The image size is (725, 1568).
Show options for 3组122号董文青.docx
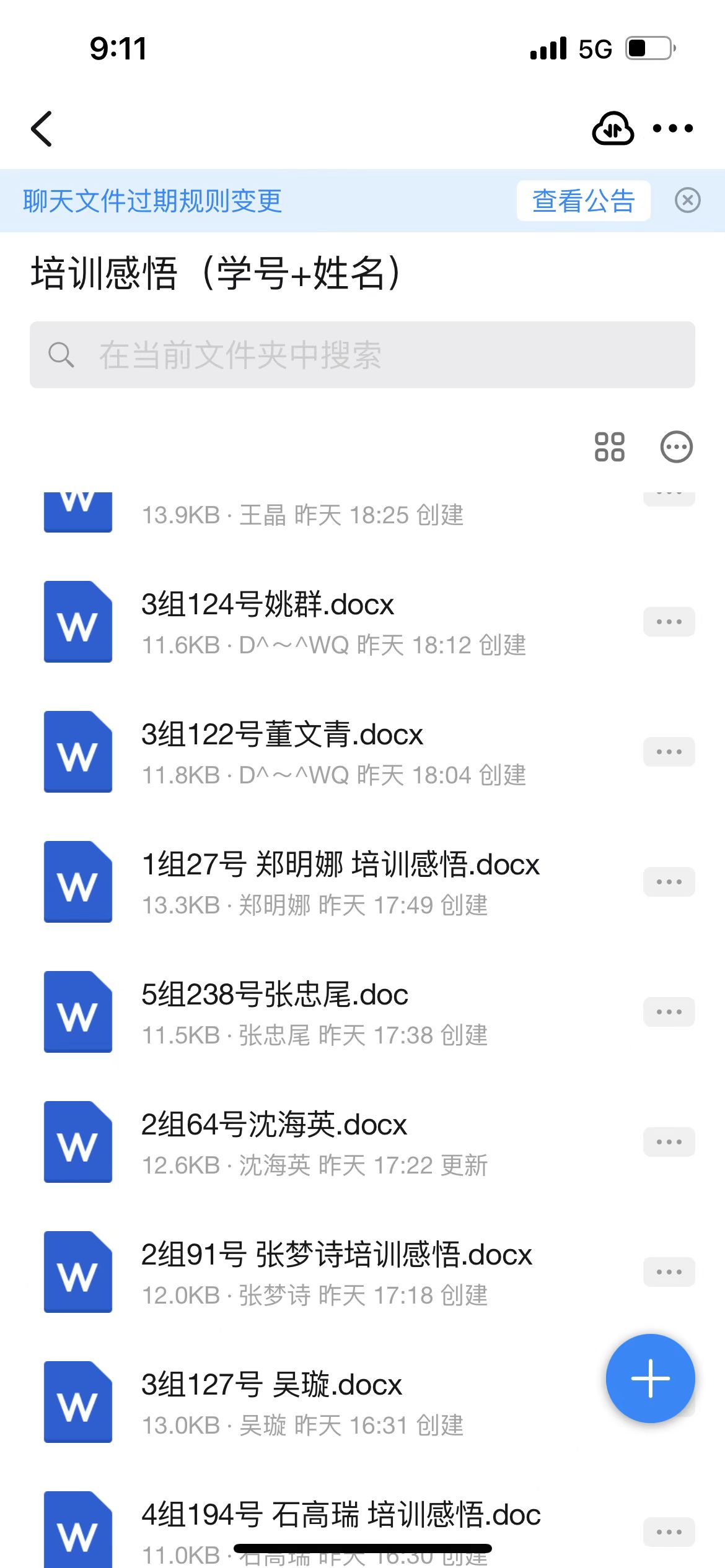click(x=669, y=752)
